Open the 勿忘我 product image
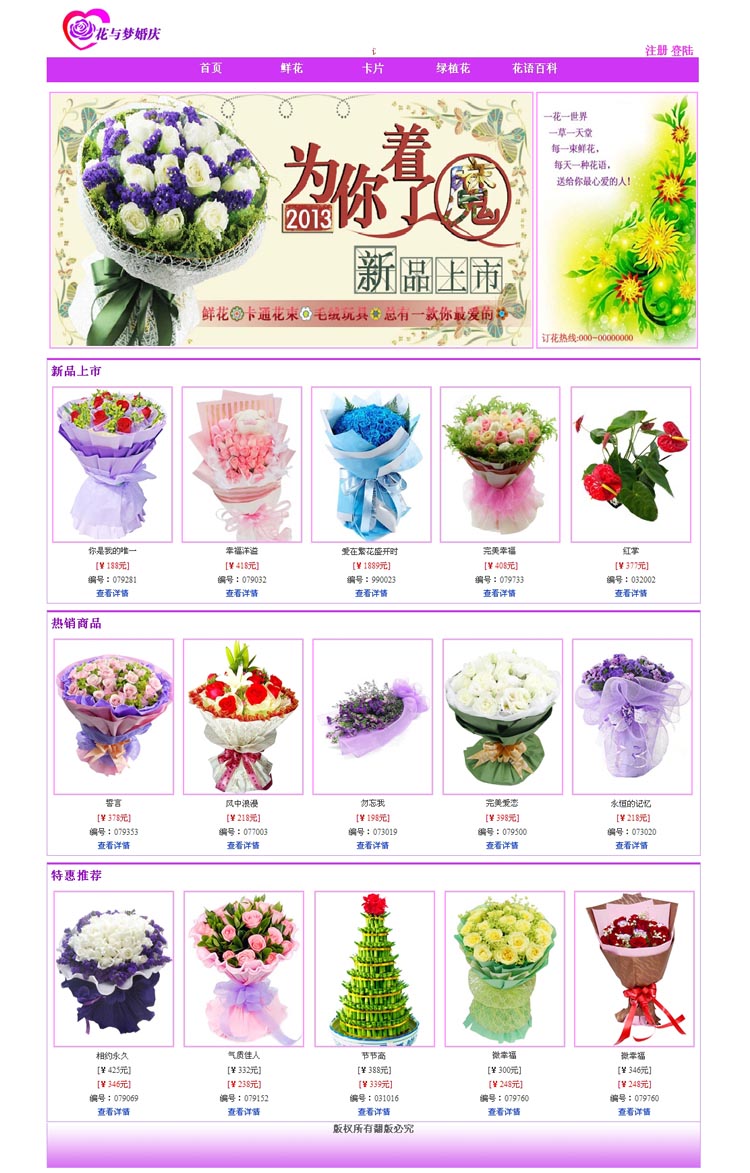Image resolution: width=750 pixels, height=1173 pixels. click(x=372, y=716)
